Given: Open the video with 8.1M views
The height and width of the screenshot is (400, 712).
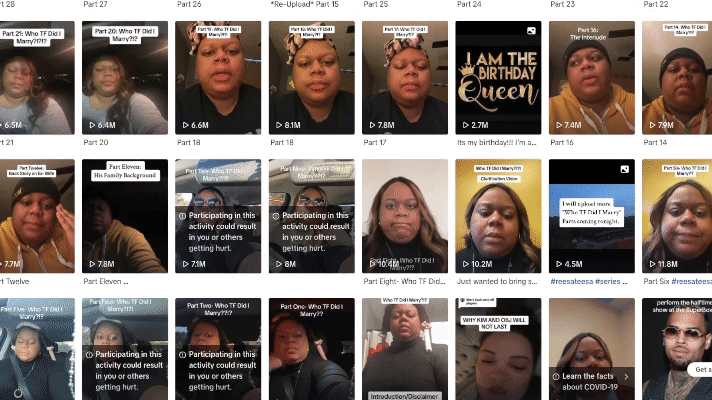Looking at the screenshot, I should tap(311, 78).
